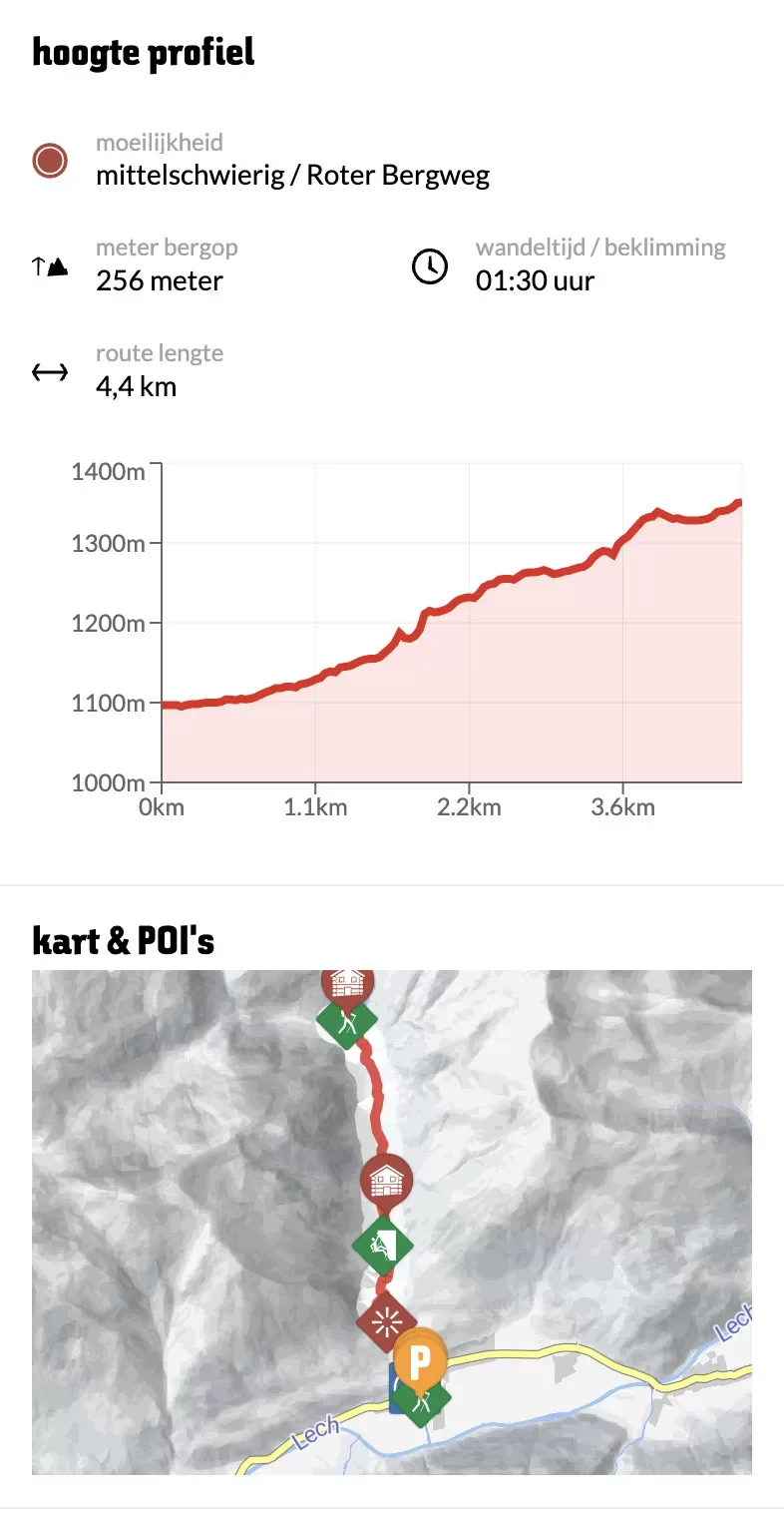Open the orange parking P marker
The image size is (784, 1515).
click(420, 1357)
